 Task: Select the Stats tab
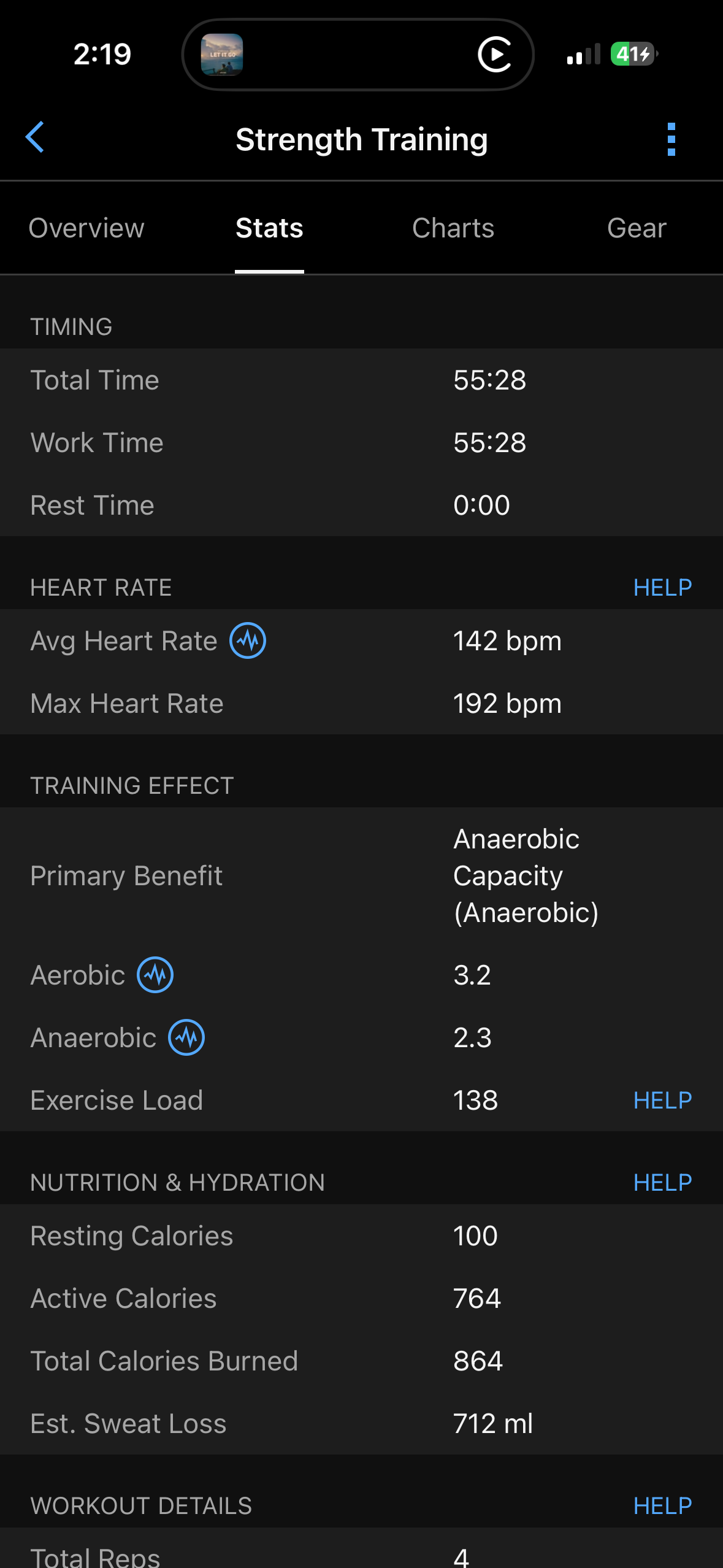269,228
